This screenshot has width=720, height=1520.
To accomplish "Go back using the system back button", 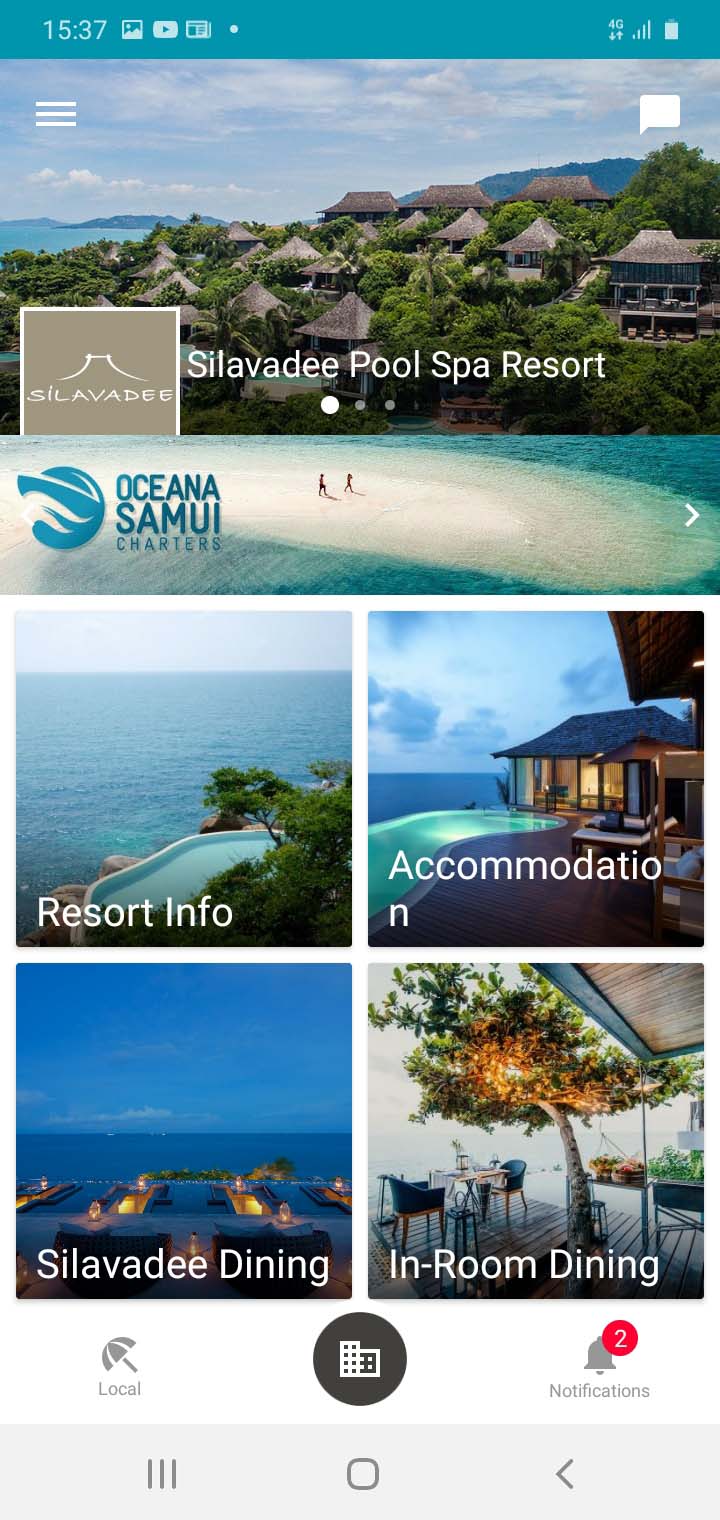I will [565, 1473].
